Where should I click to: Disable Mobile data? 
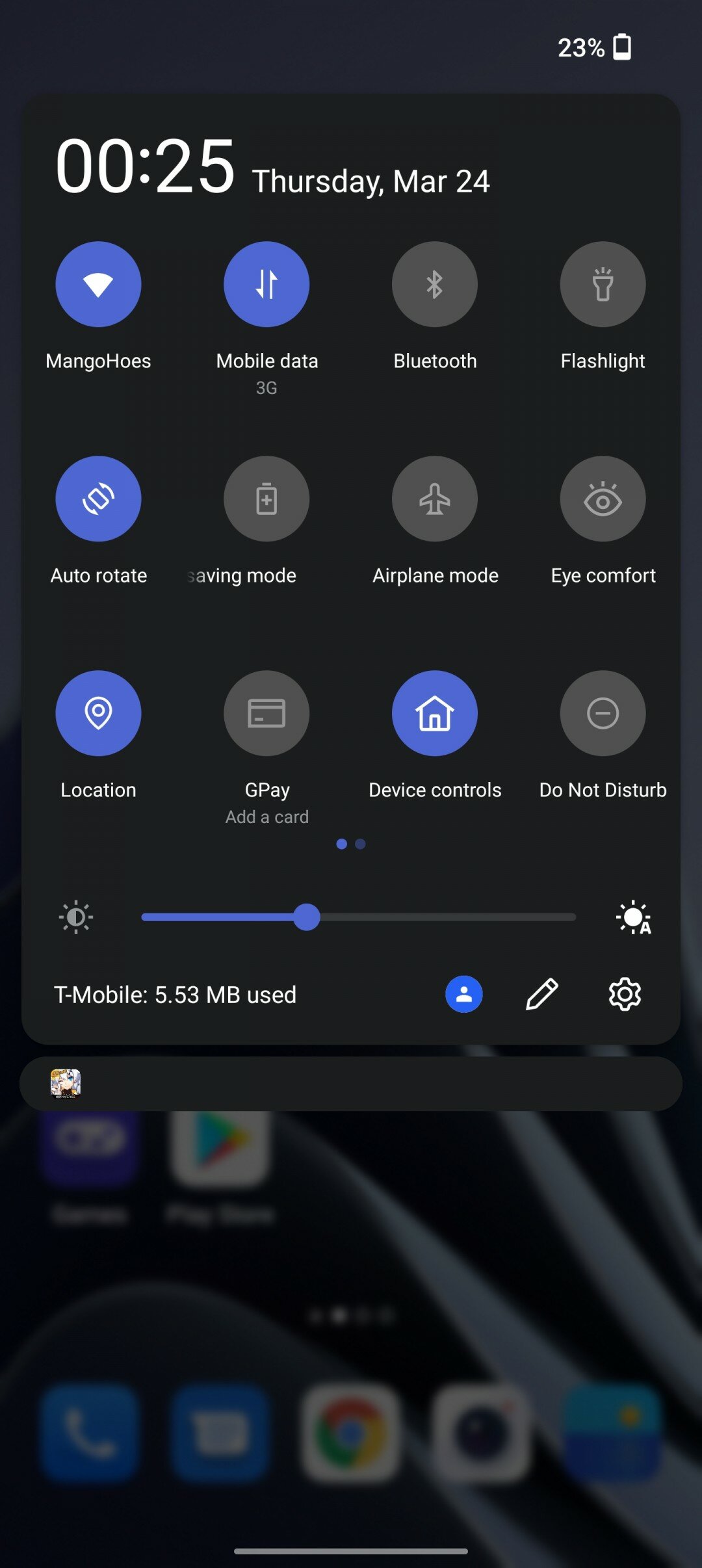point(266,284)
